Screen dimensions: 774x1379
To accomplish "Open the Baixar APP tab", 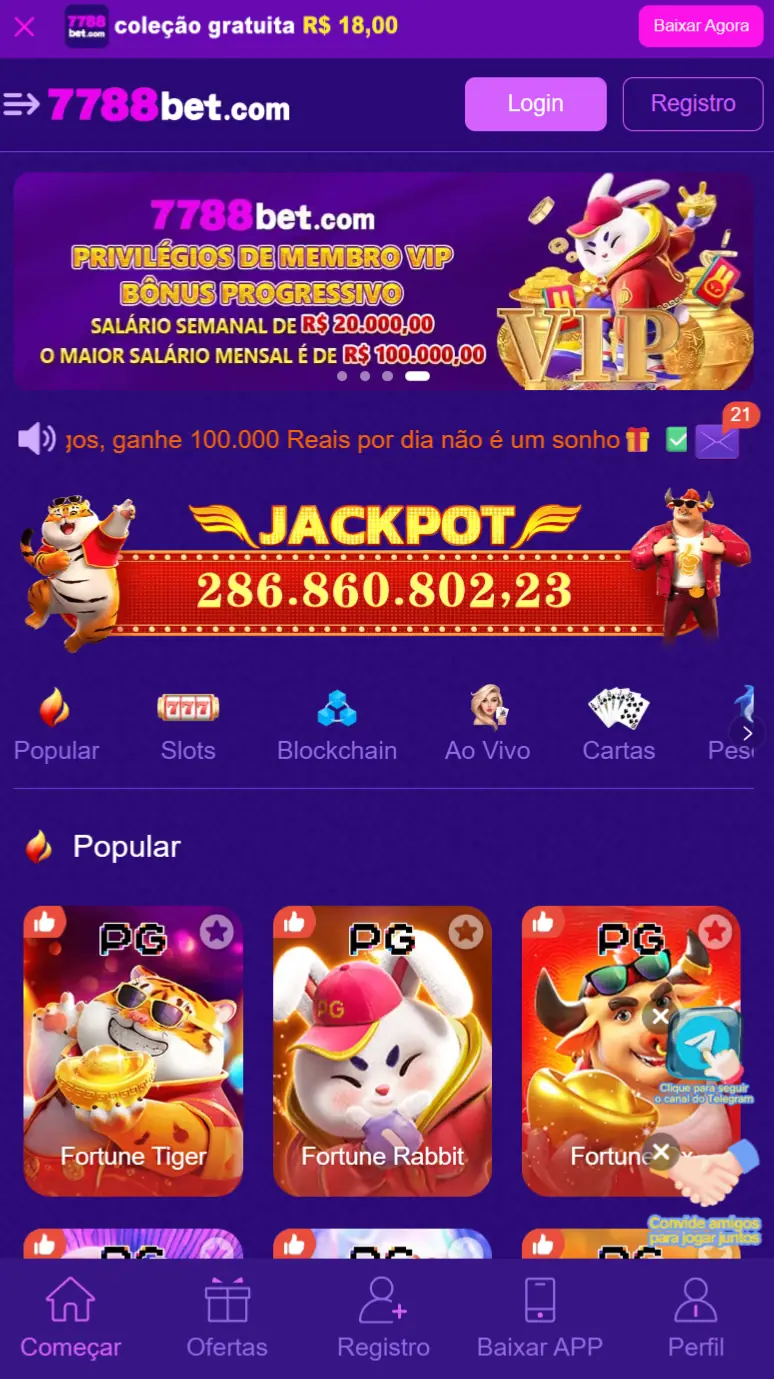I will pos(540,1318).
